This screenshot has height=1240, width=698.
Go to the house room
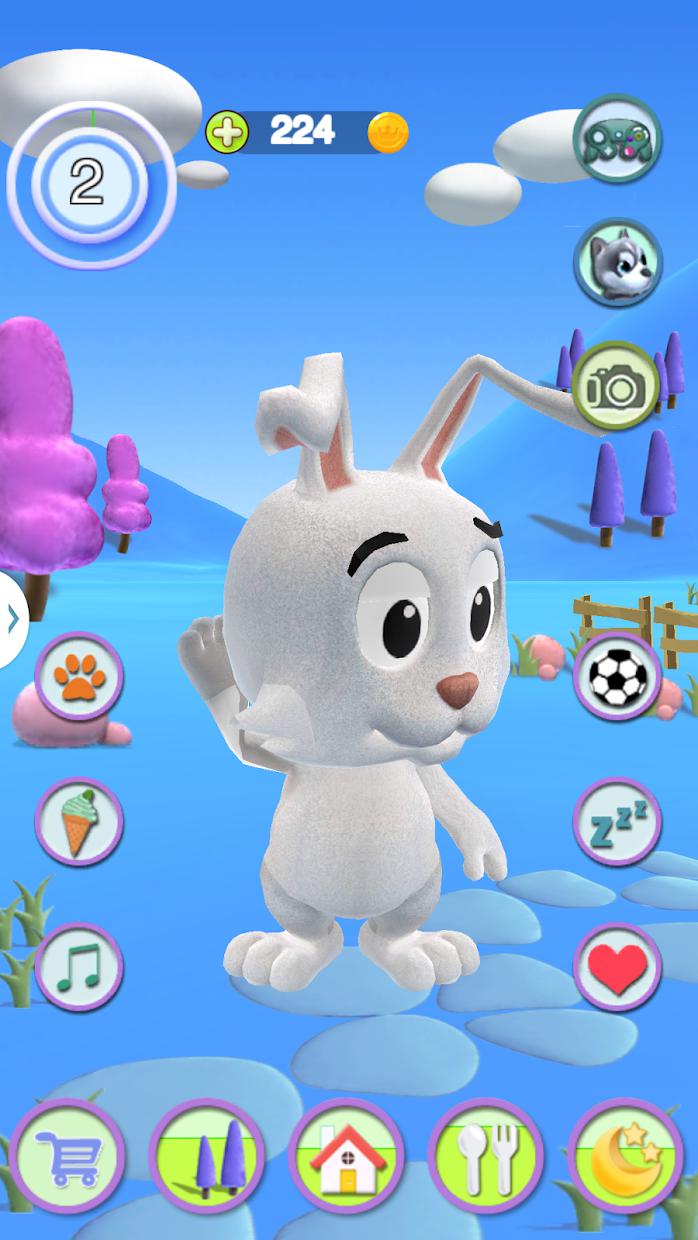347,1156
